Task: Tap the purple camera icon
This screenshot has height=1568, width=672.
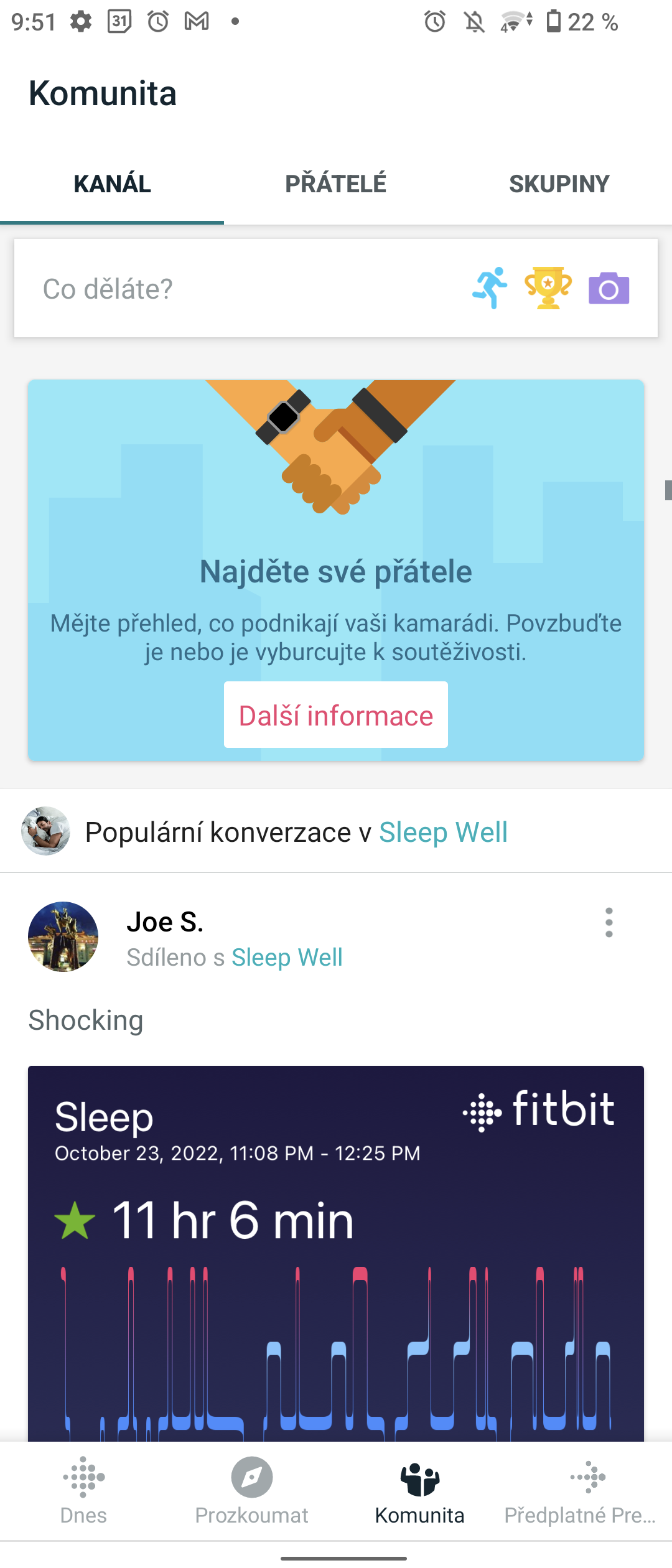Action: coord(608,288)
